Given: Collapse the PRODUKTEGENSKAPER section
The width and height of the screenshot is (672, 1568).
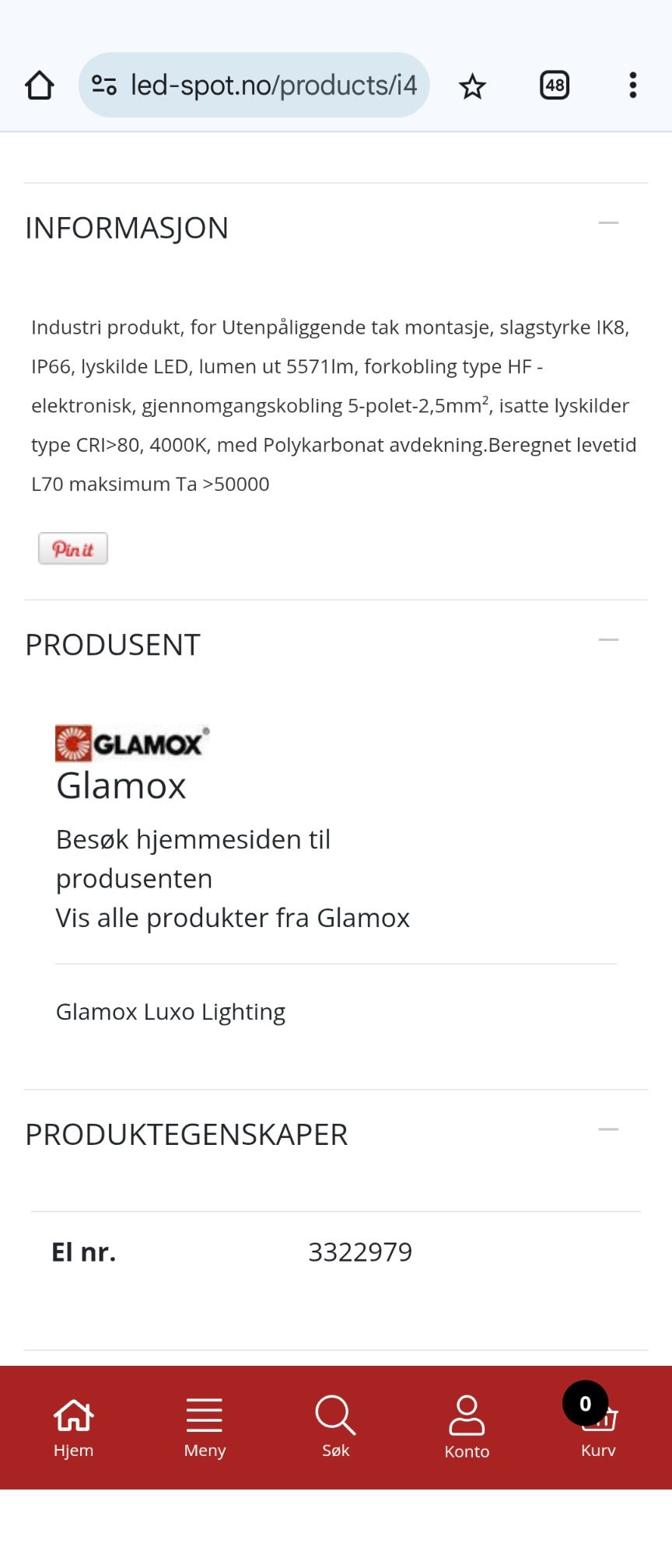Looking at the screenshot, I should pyautogui.click(x=611, y=1129).
